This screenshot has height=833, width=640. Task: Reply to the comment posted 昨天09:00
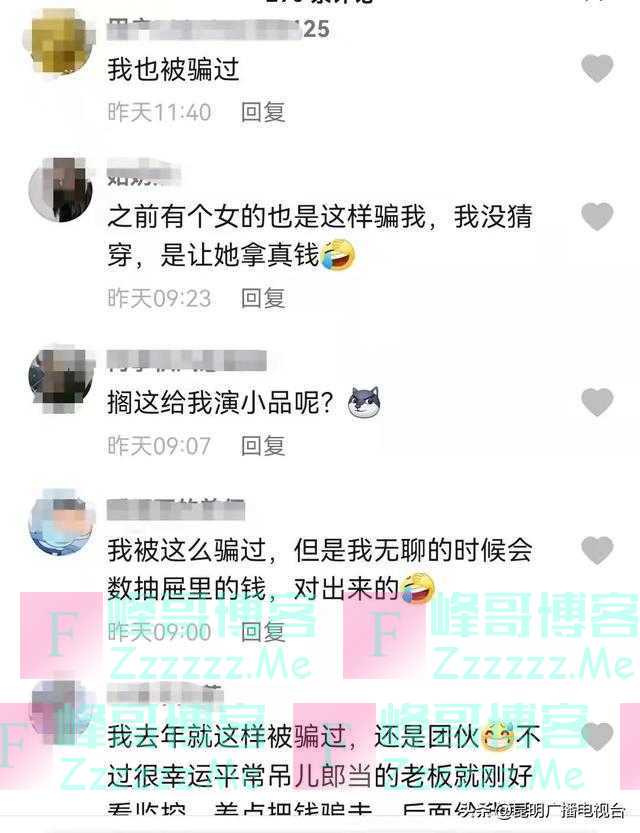point(263,631)
